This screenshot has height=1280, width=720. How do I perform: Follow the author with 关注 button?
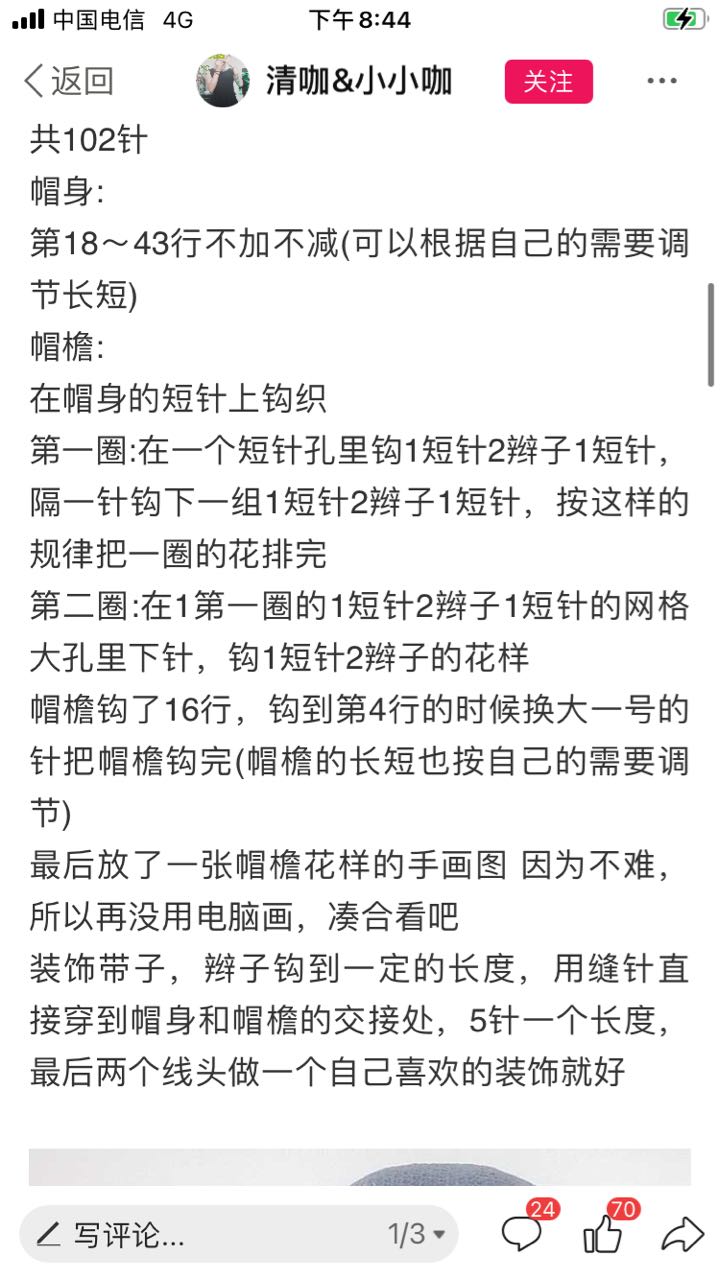548,81
